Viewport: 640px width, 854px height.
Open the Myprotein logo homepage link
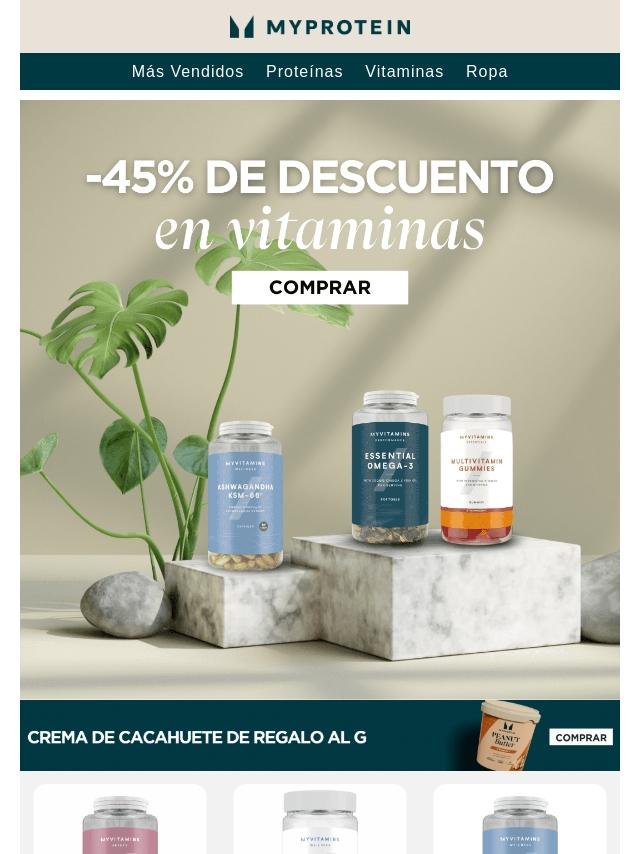[320, 27]
